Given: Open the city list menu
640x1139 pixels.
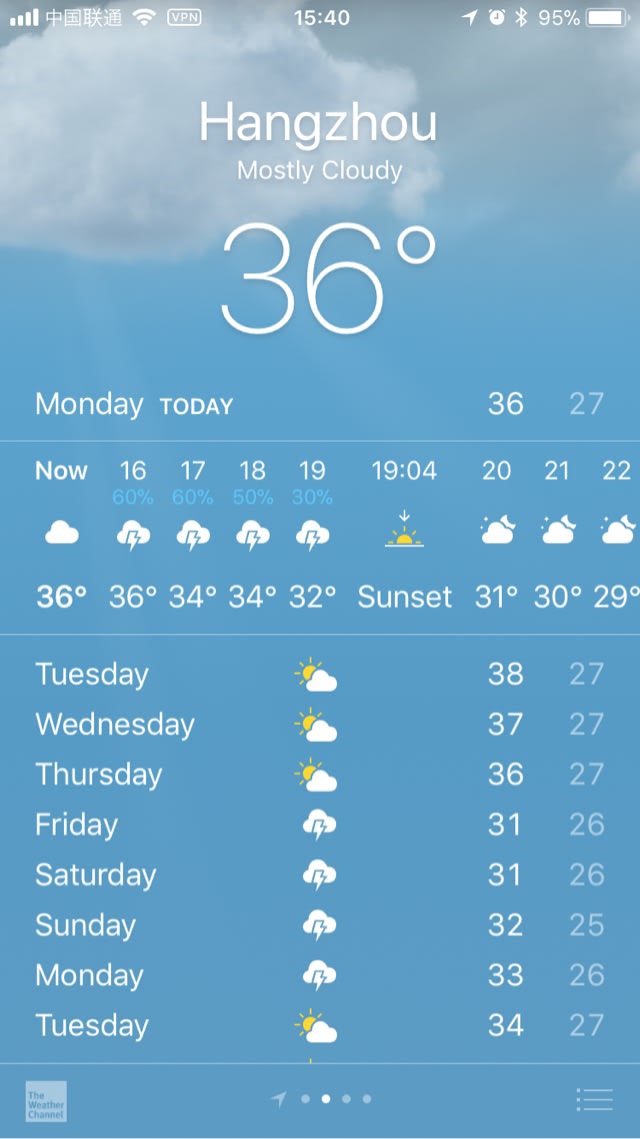Looking at the screenshot, I should point(594,1099).
